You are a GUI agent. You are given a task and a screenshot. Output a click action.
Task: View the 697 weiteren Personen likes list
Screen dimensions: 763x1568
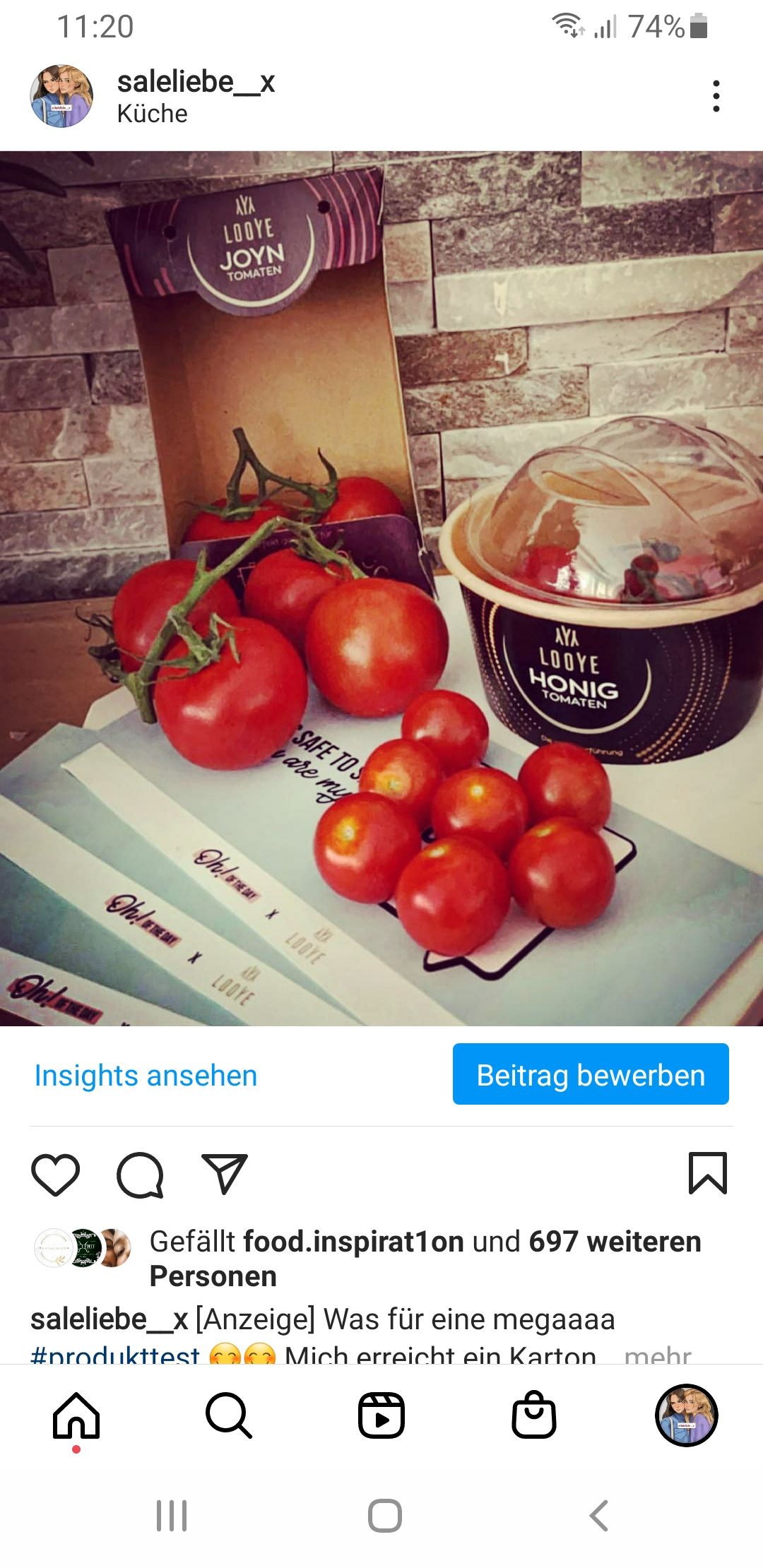tap(615, 1241)
